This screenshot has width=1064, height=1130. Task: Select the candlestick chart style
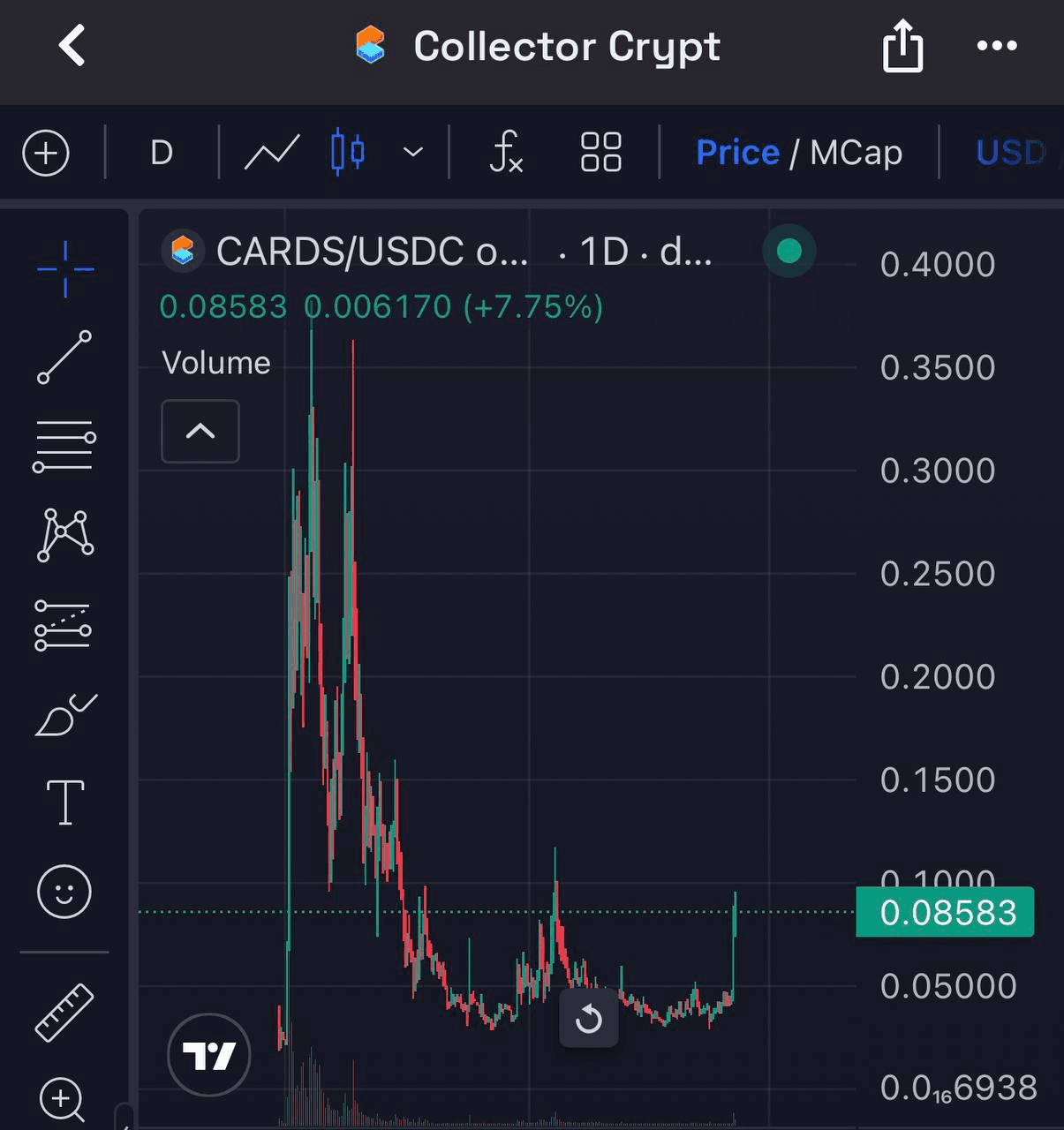pyautogui.click(x=347, y=153)
